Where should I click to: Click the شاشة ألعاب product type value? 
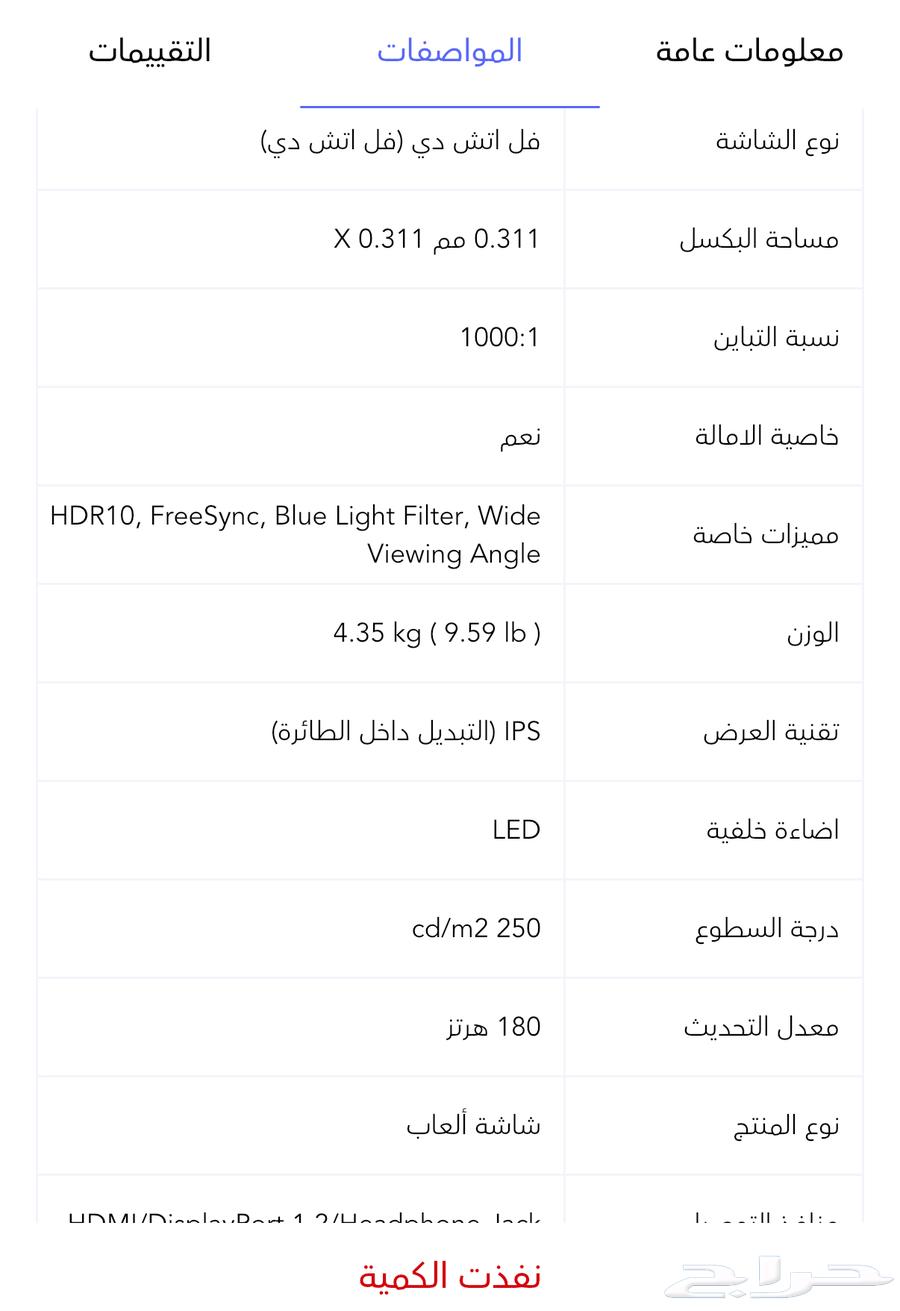point(472,1124)
